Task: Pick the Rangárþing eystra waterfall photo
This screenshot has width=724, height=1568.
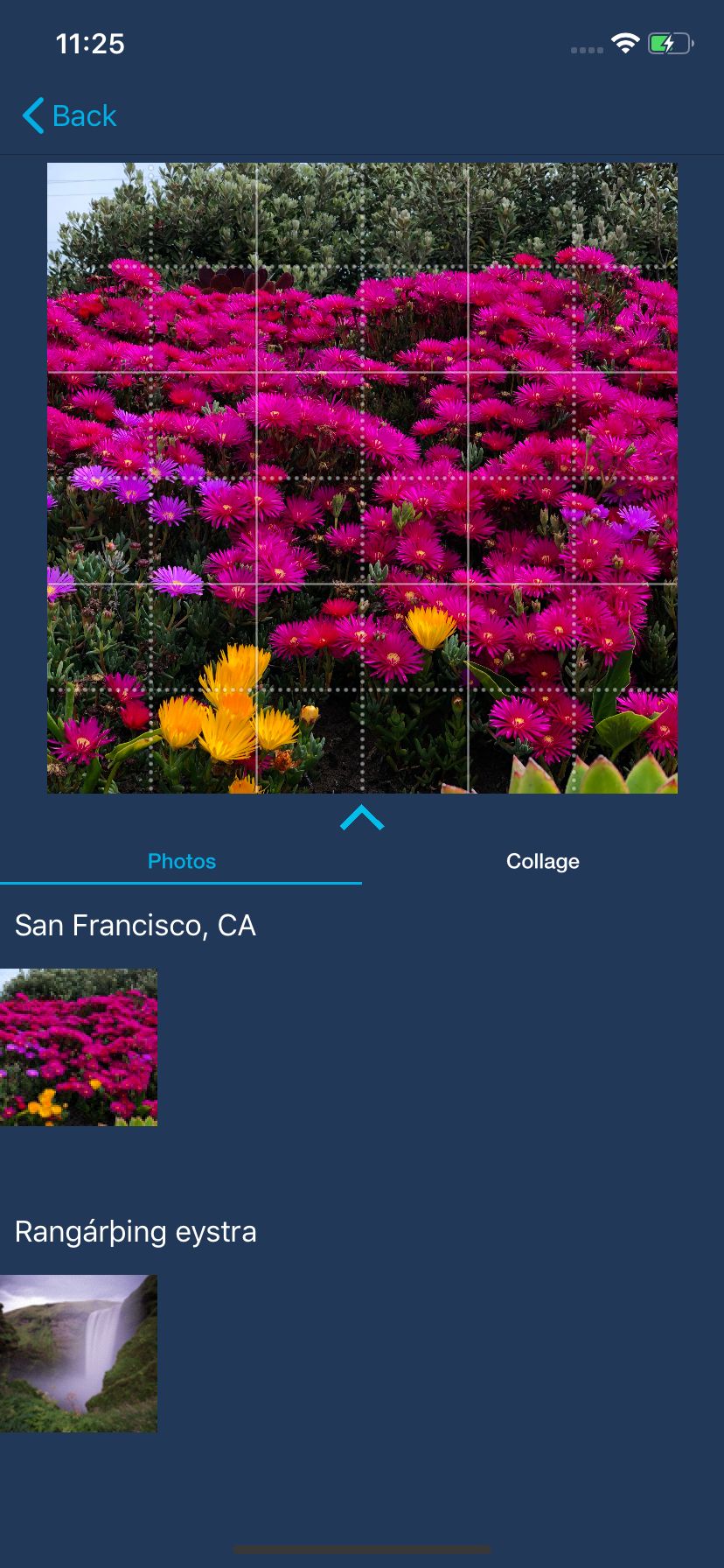Action: coord(79,1353)
